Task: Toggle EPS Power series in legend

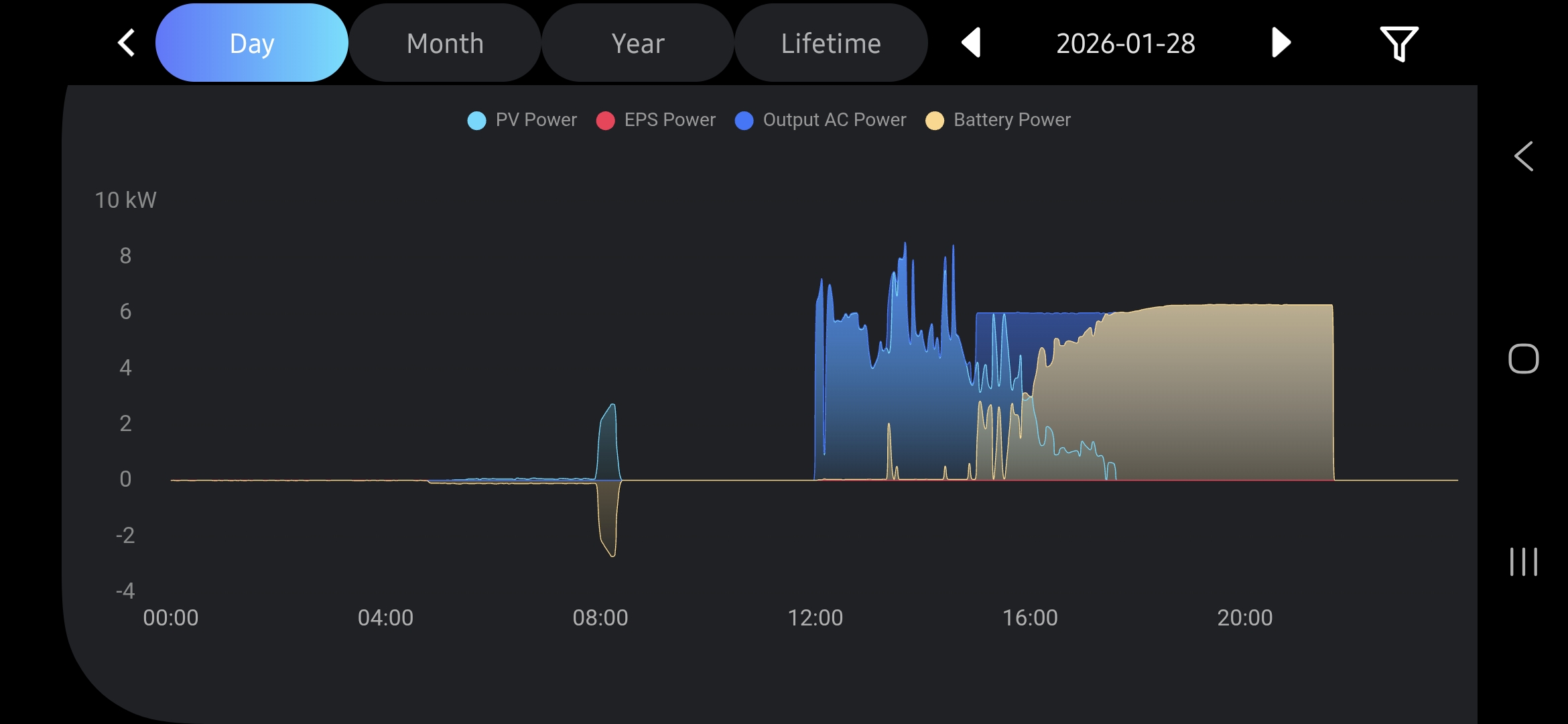Action: tap(656, 120)
